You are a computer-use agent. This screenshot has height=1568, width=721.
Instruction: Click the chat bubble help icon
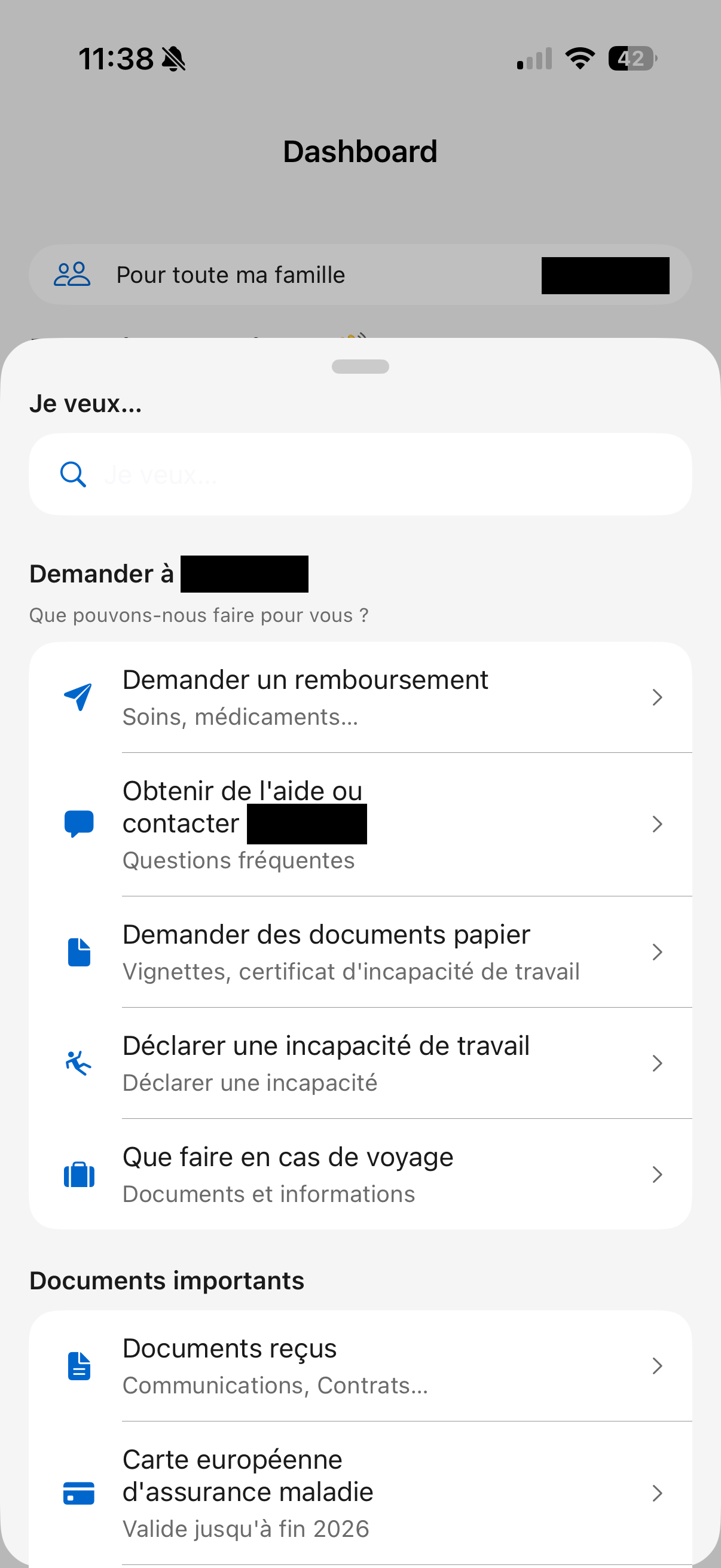[x=78, y=823]
